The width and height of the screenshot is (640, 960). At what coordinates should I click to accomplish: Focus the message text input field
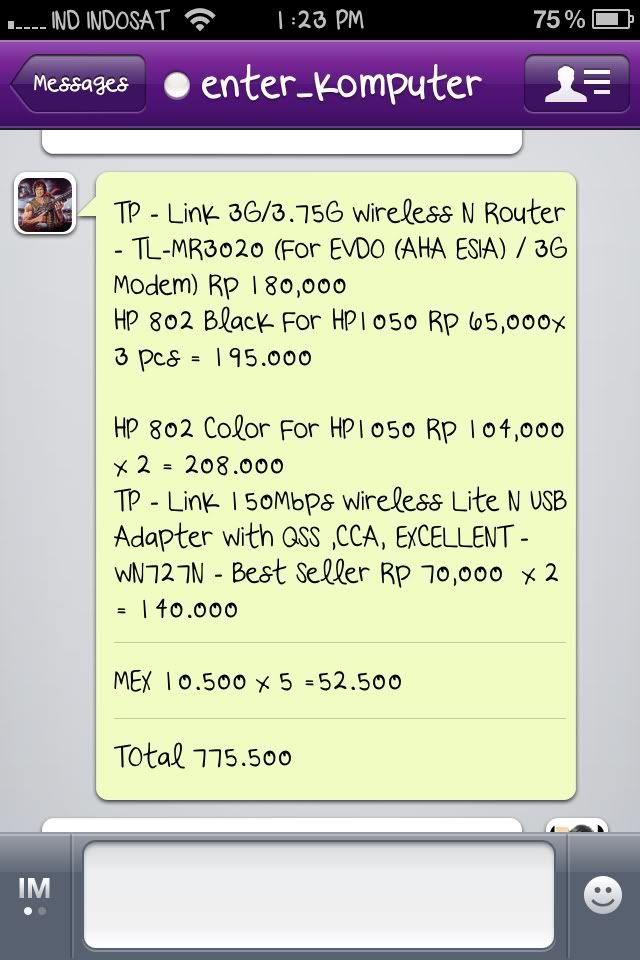point(318,894)
